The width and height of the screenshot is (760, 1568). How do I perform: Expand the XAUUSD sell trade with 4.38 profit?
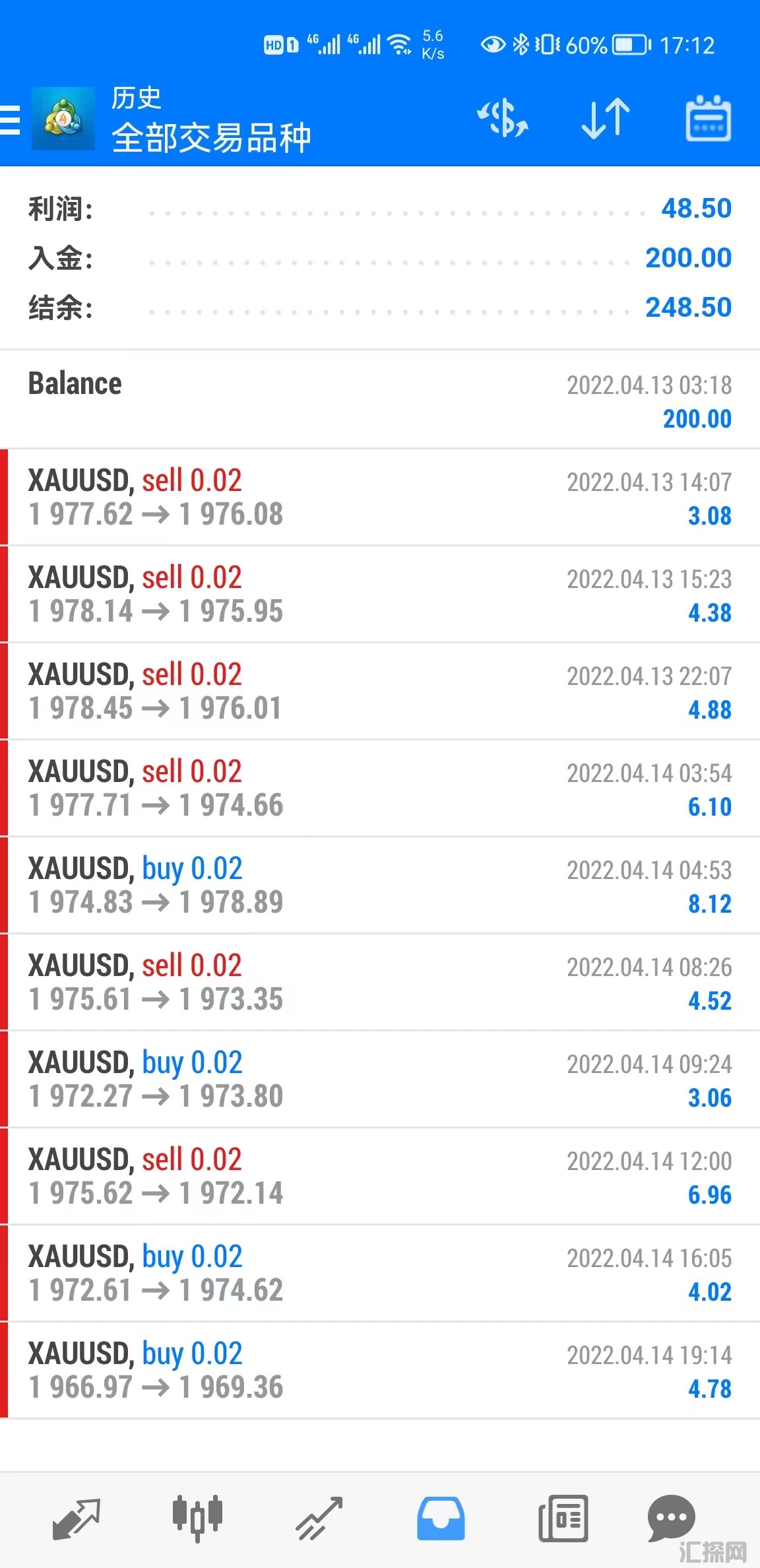pos(380,595)
